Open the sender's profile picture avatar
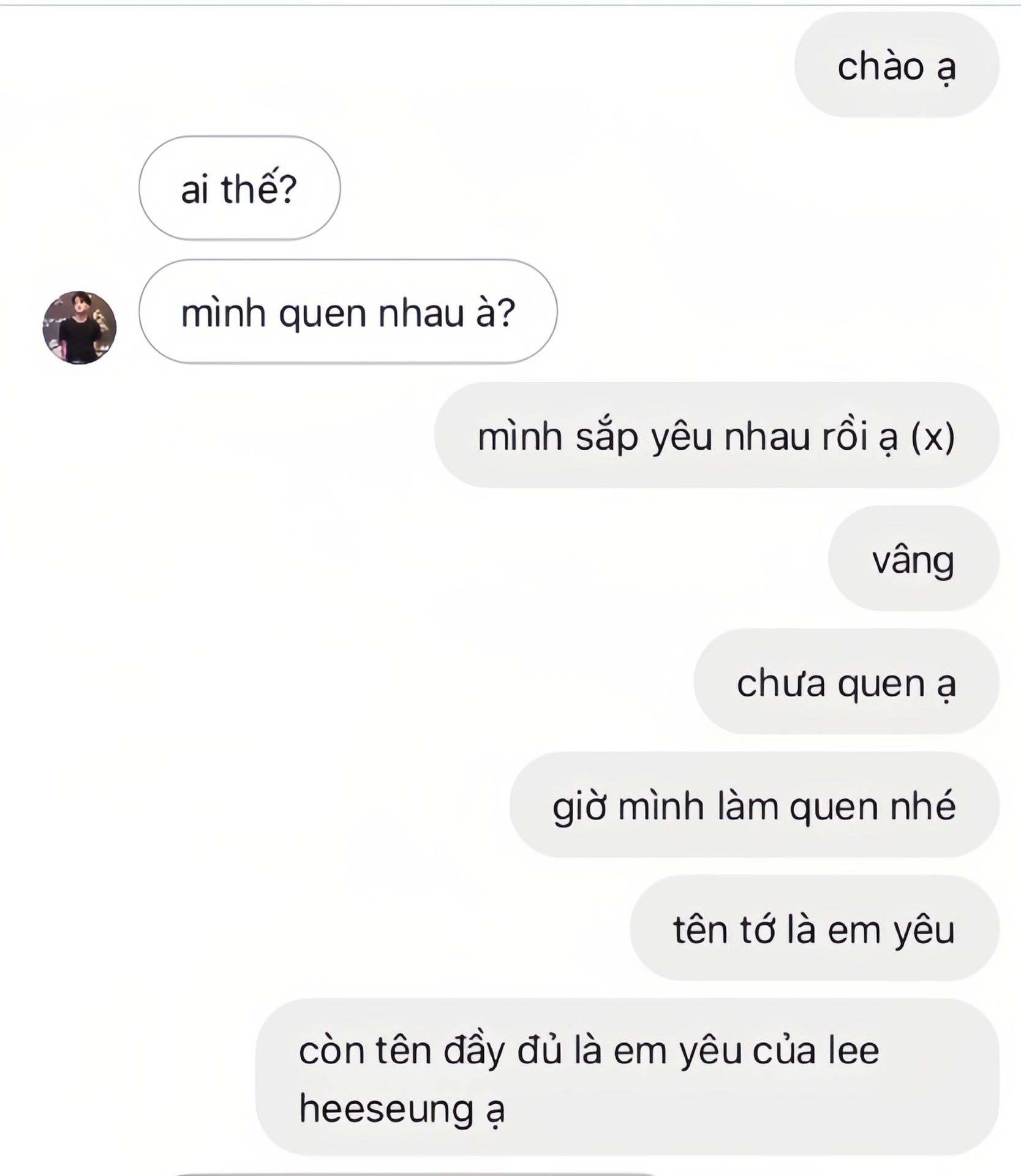Image resolution: width=1021 pixels, height=1176 pixels. coord(80,328)
